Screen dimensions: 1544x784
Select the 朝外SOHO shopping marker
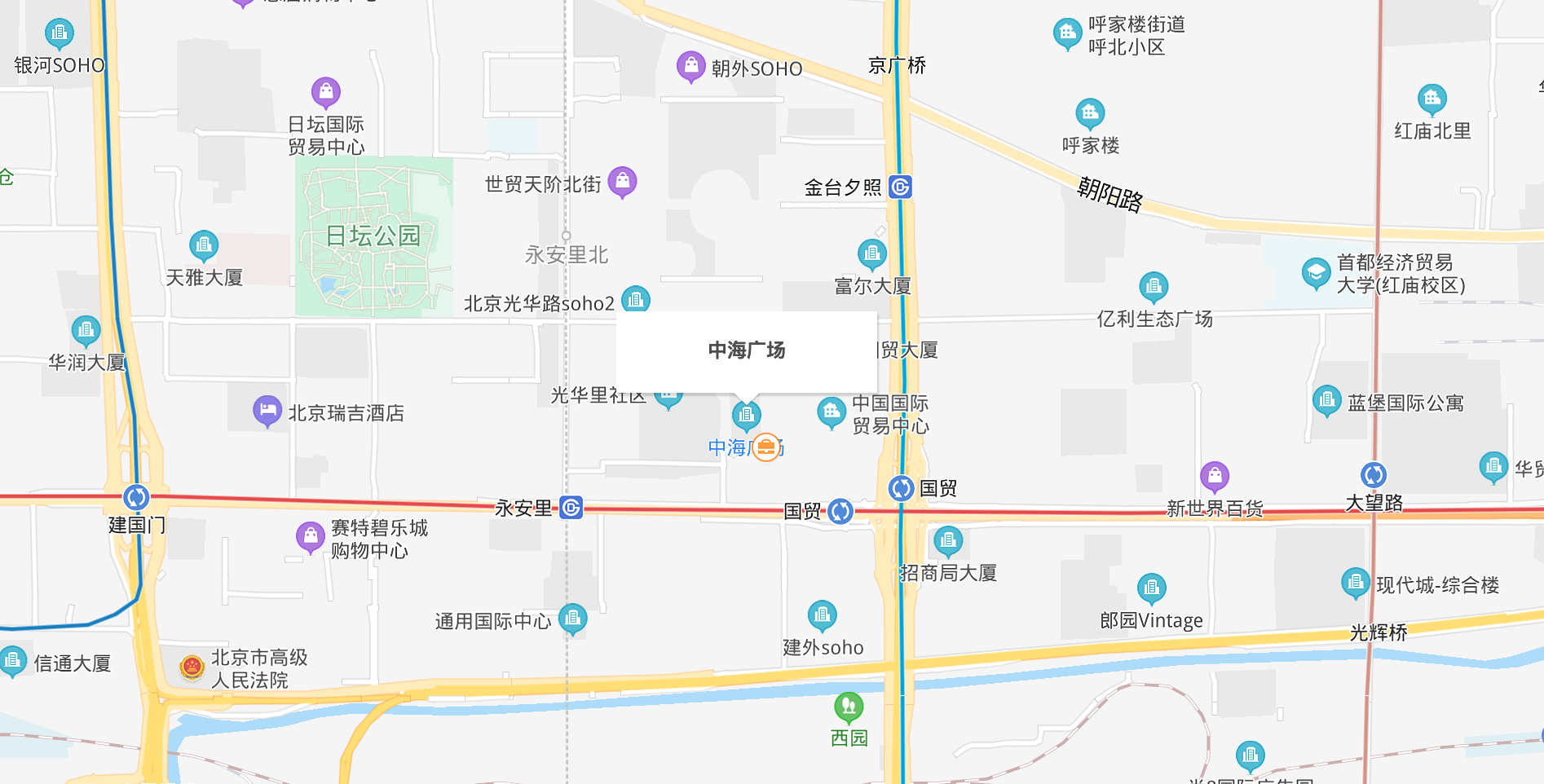[x=690, y=67]
